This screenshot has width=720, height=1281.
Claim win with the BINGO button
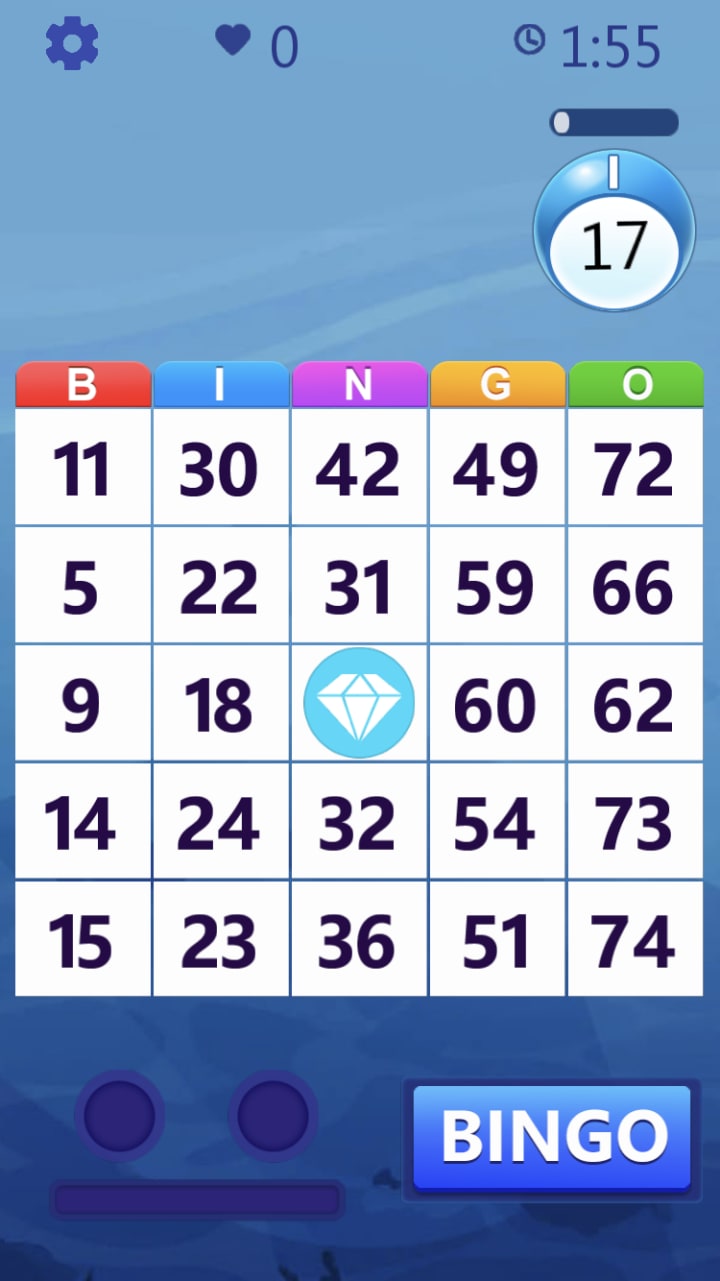tap(553, 1137)
